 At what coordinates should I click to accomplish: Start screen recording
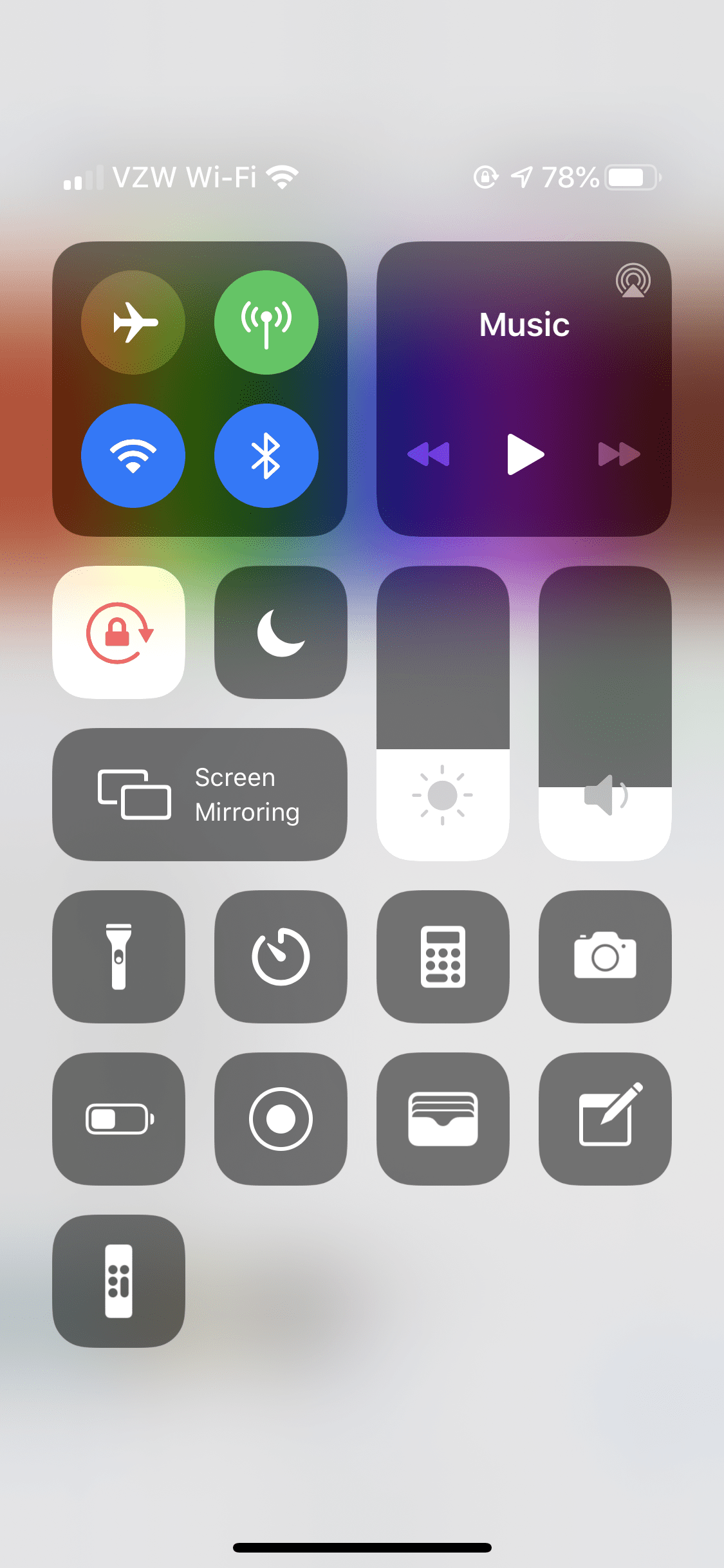(x=281, y=1119)
